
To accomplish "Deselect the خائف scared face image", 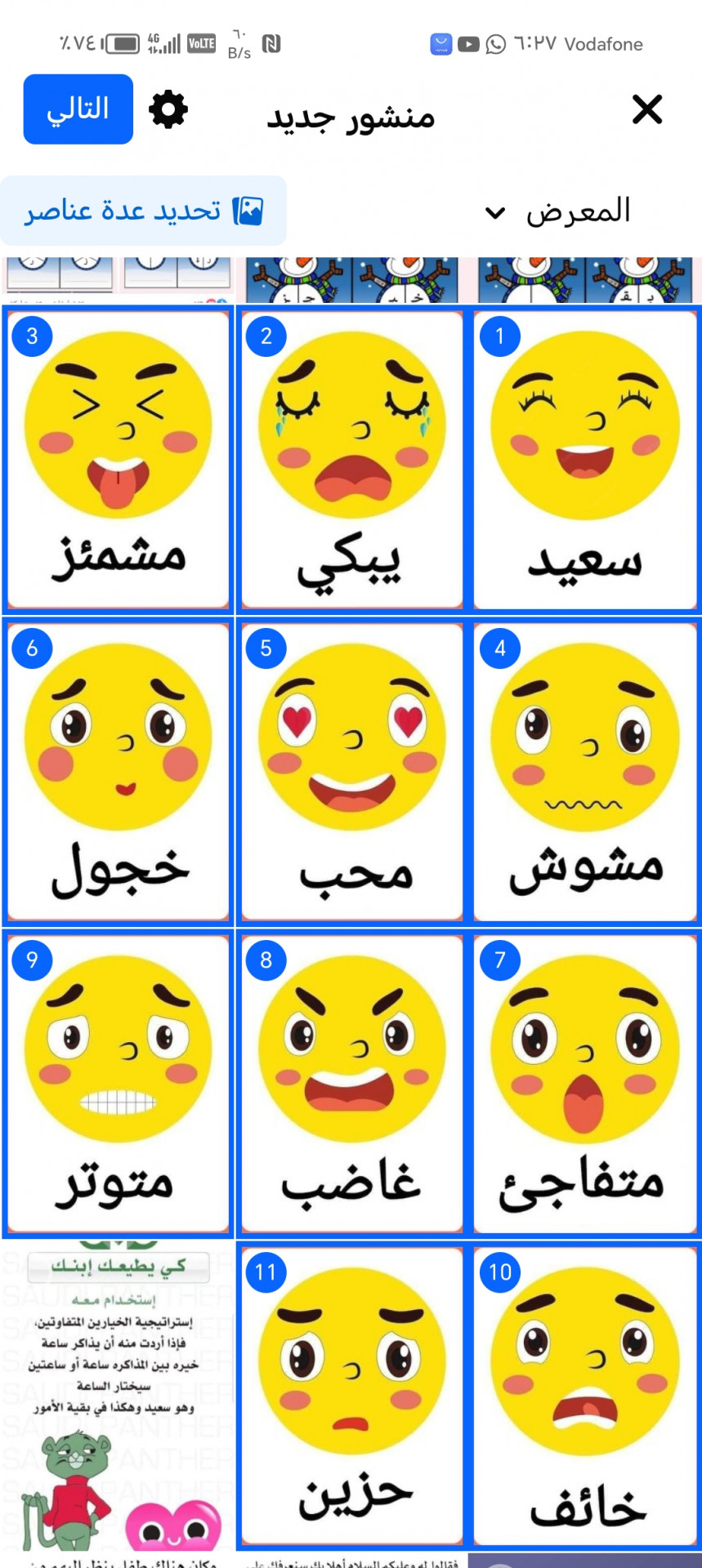I will coord(585,1396).
